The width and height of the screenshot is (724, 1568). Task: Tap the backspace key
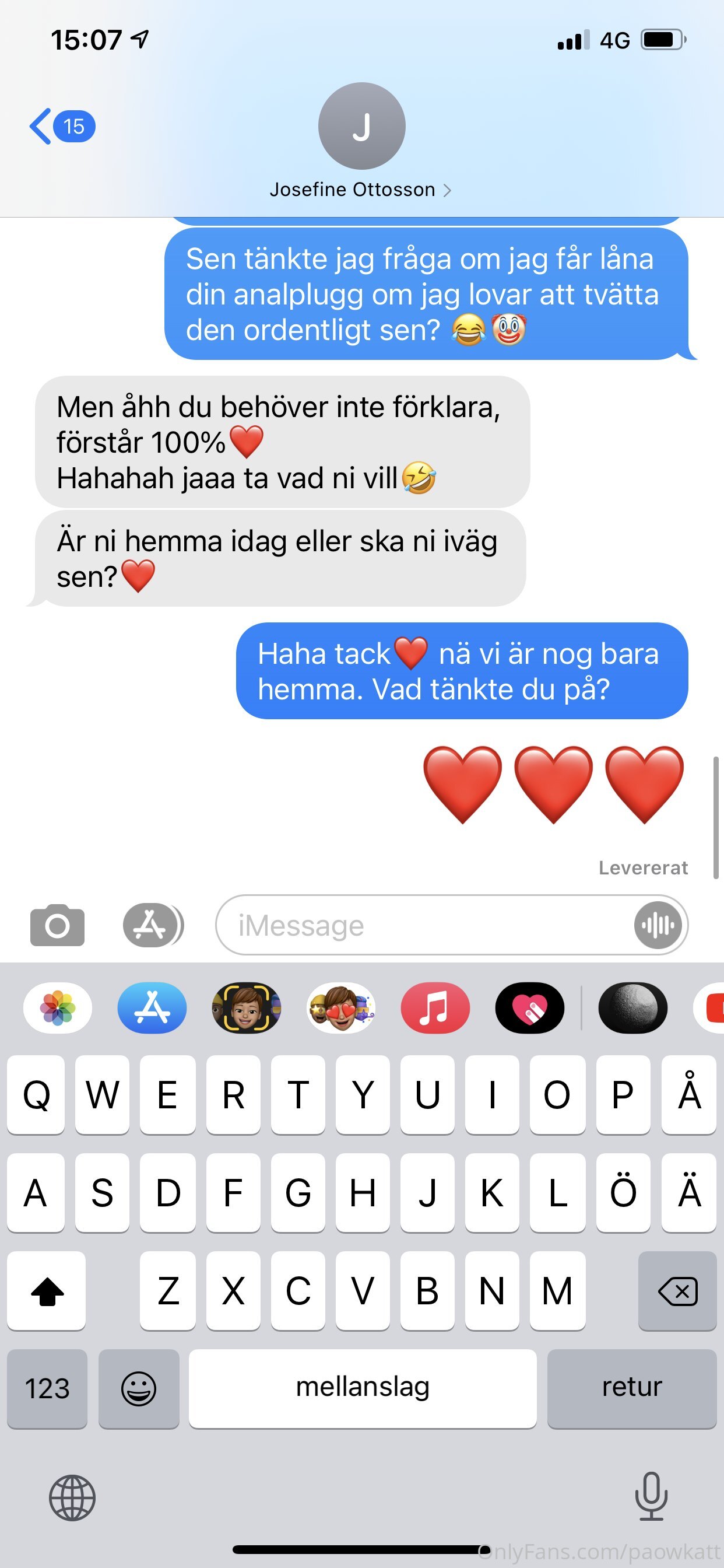tap(677, 1291)
